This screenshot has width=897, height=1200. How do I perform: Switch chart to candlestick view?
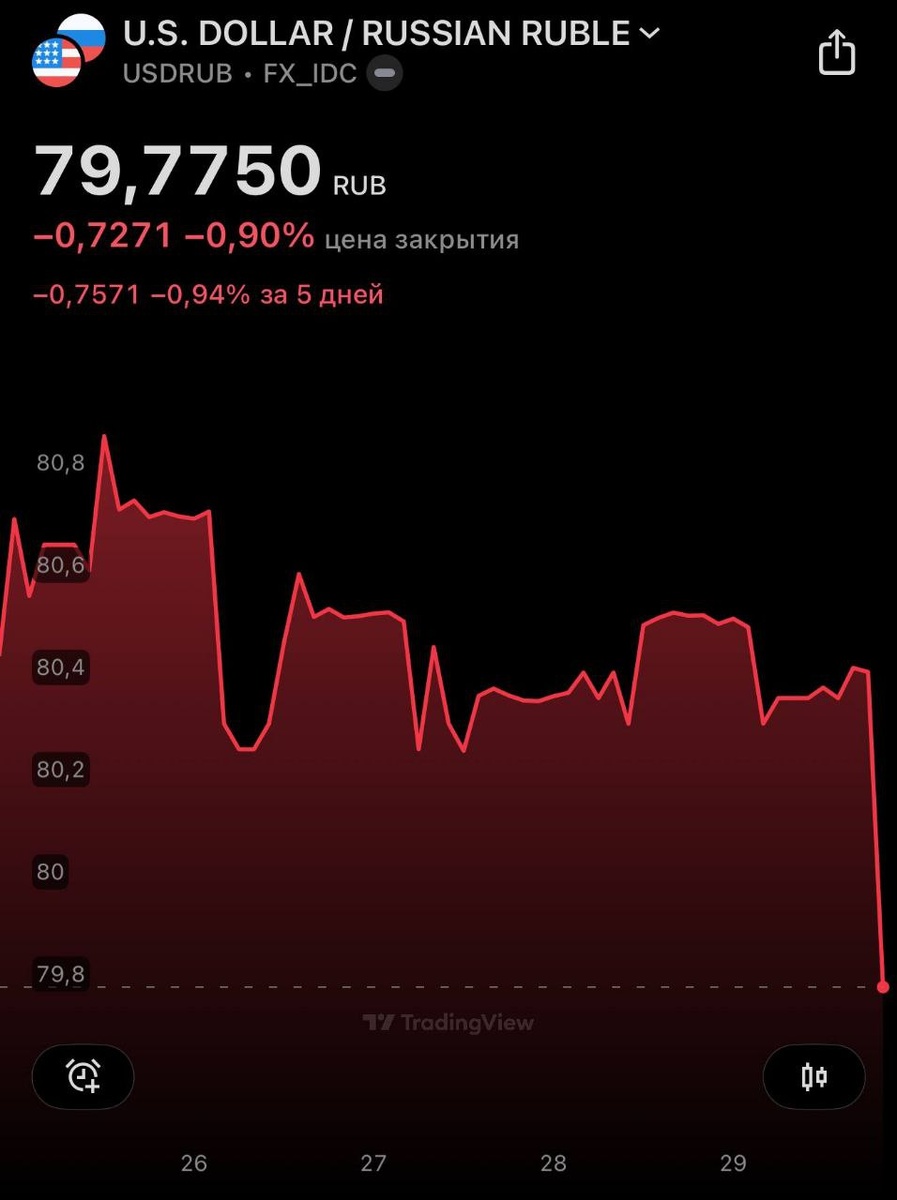[814, 1077]
